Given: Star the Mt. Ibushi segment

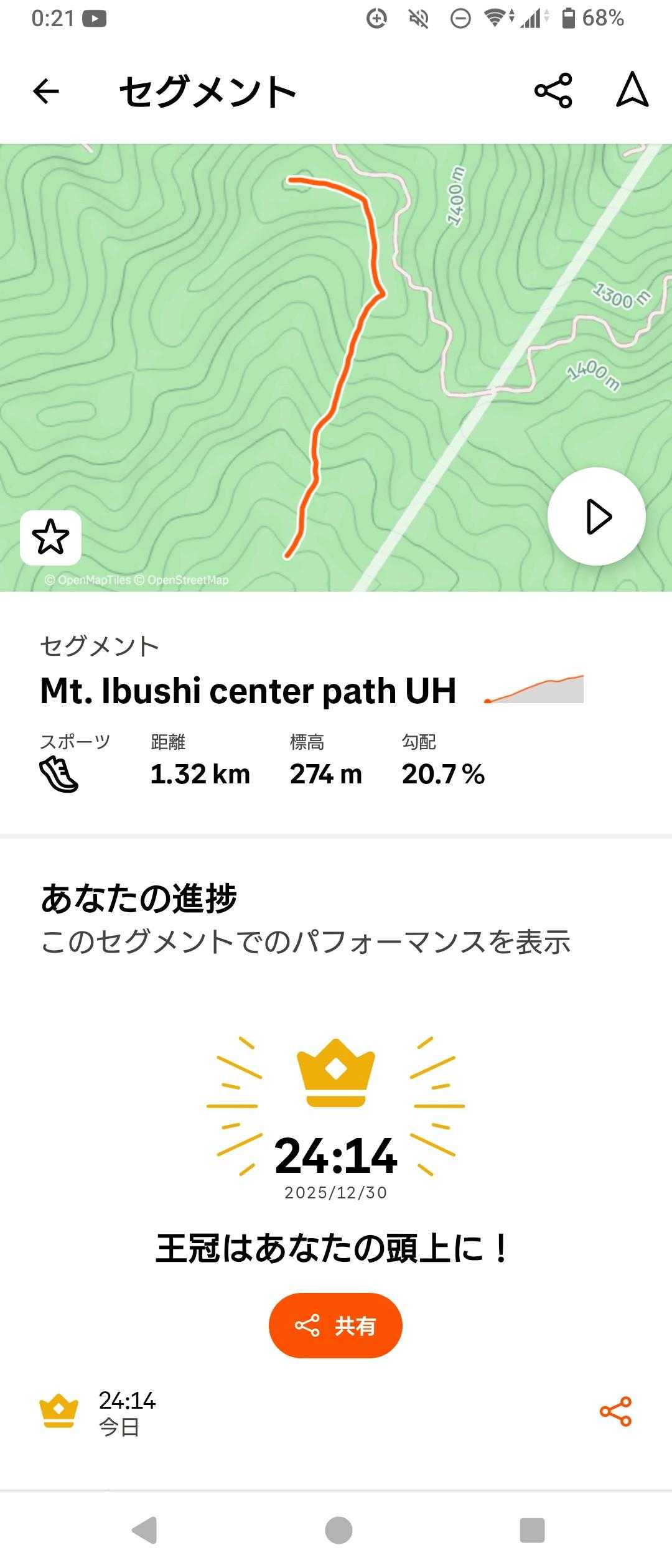Looking at the screenshot, I should point(51,538).
